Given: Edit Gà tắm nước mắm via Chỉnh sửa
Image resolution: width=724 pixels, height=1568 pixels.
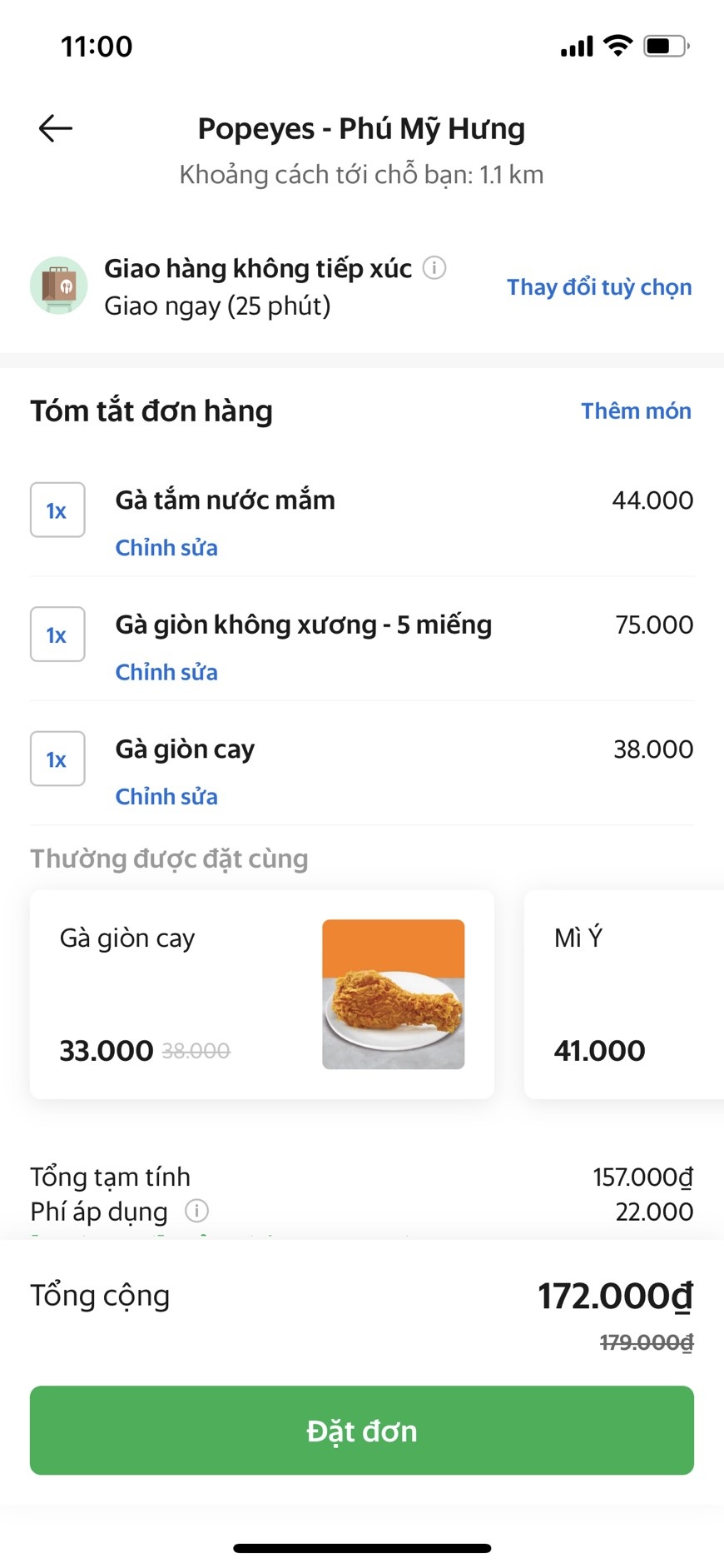Looking at the screenshot, I should point(166,547).
